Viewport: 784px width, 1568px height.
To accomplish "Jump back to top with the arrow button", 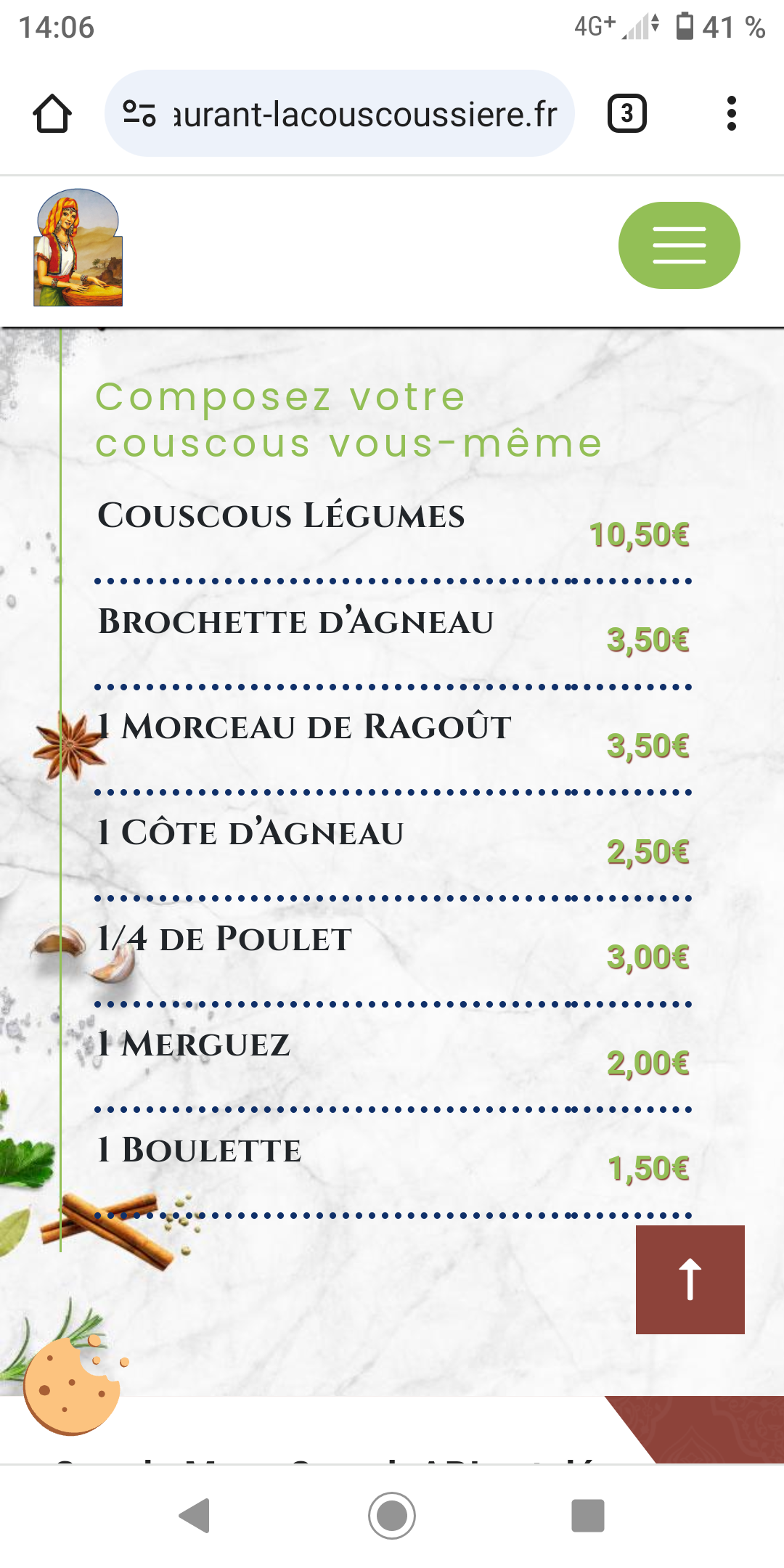I will coord(690,1279).
